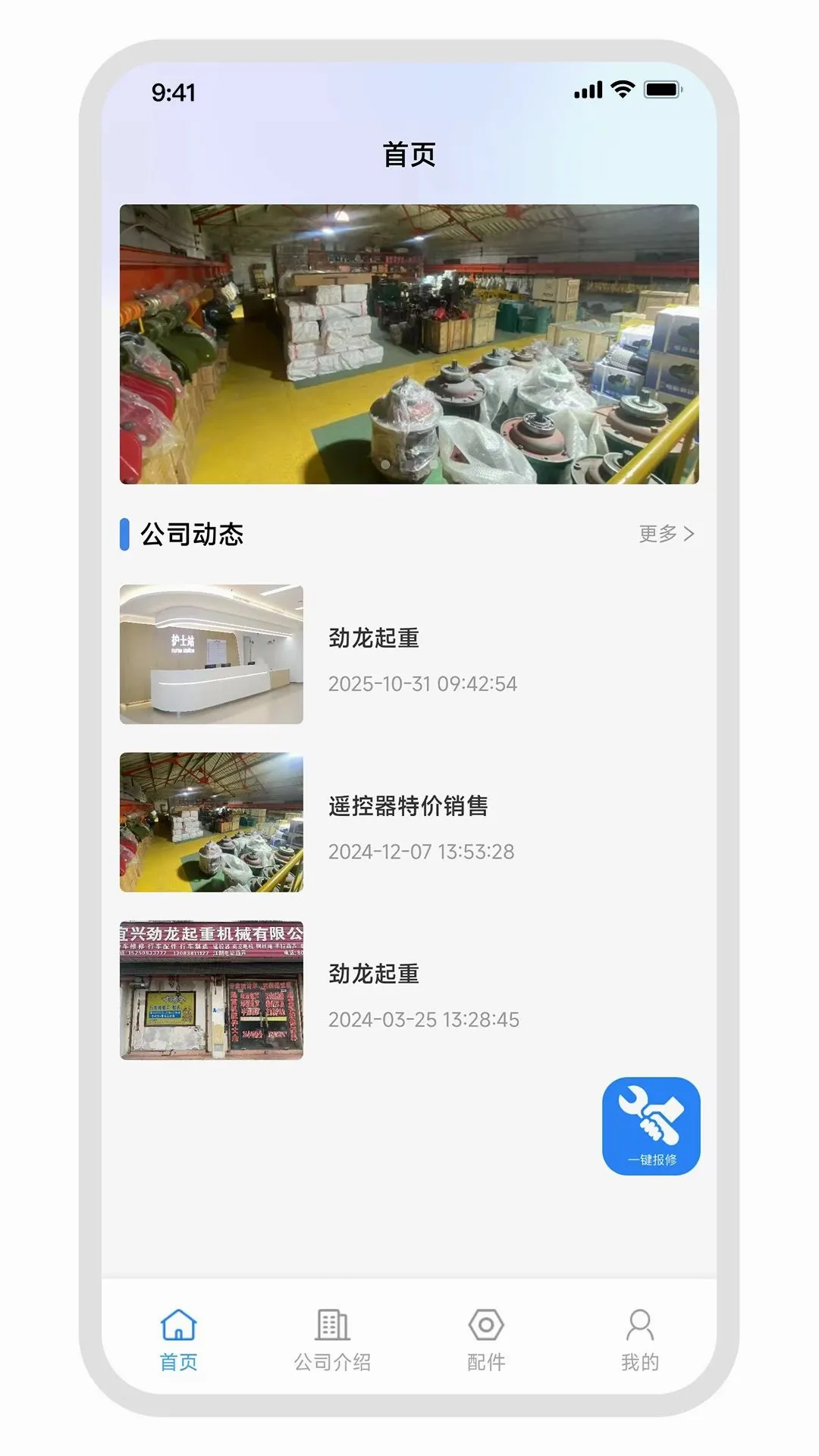Screen dimensions: 819x1456
Task: Open the 我的 tab
Action: pyautogui.click(x=640, y=1340)
